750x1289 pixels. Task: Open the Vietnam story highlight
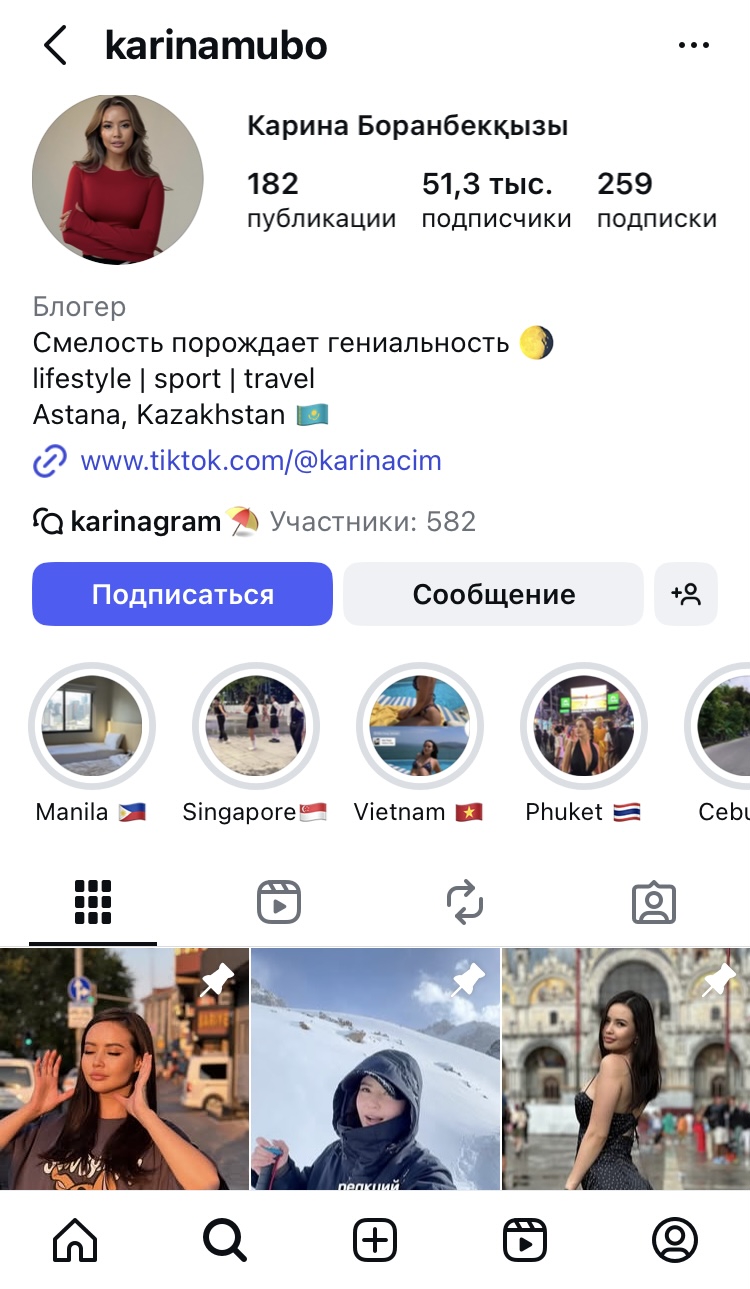pyautogui.click(x=419, y=726)
